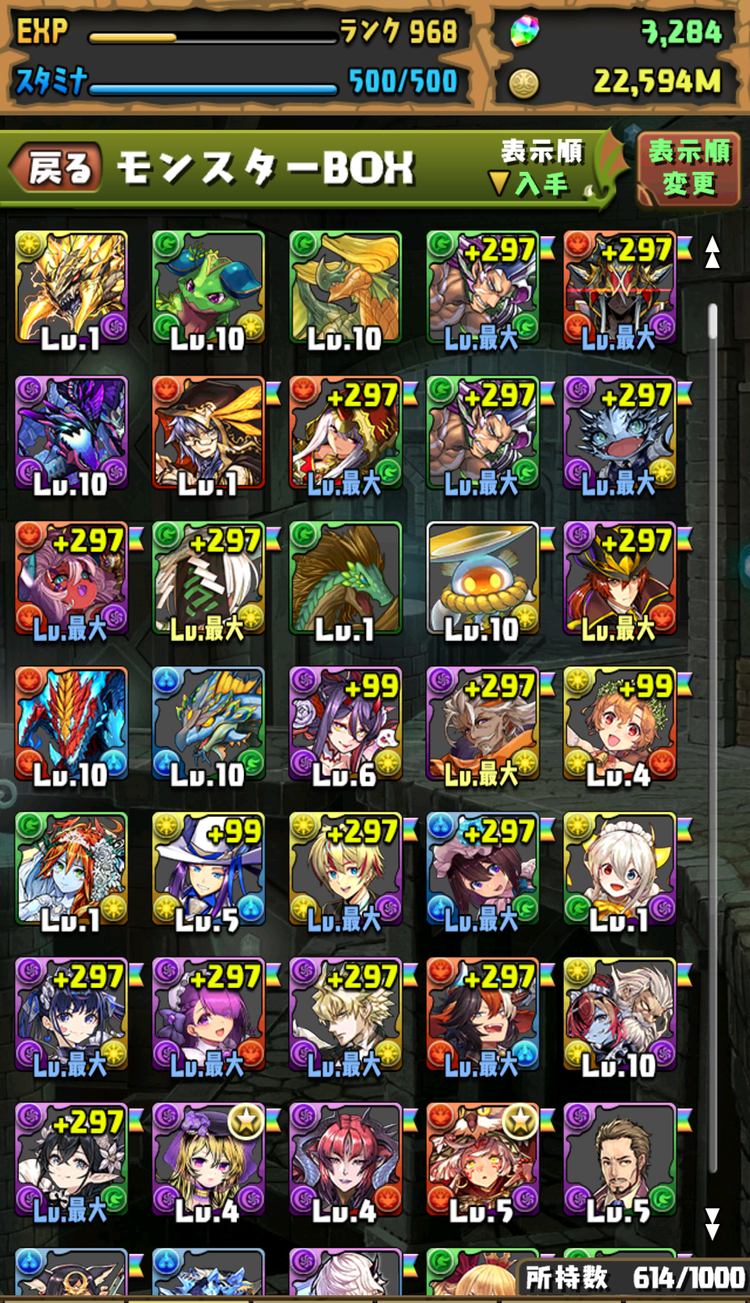The image size is (750, 1303).
Task: Select the golden dragon Lv.1 monster
Action: [72, 288]
